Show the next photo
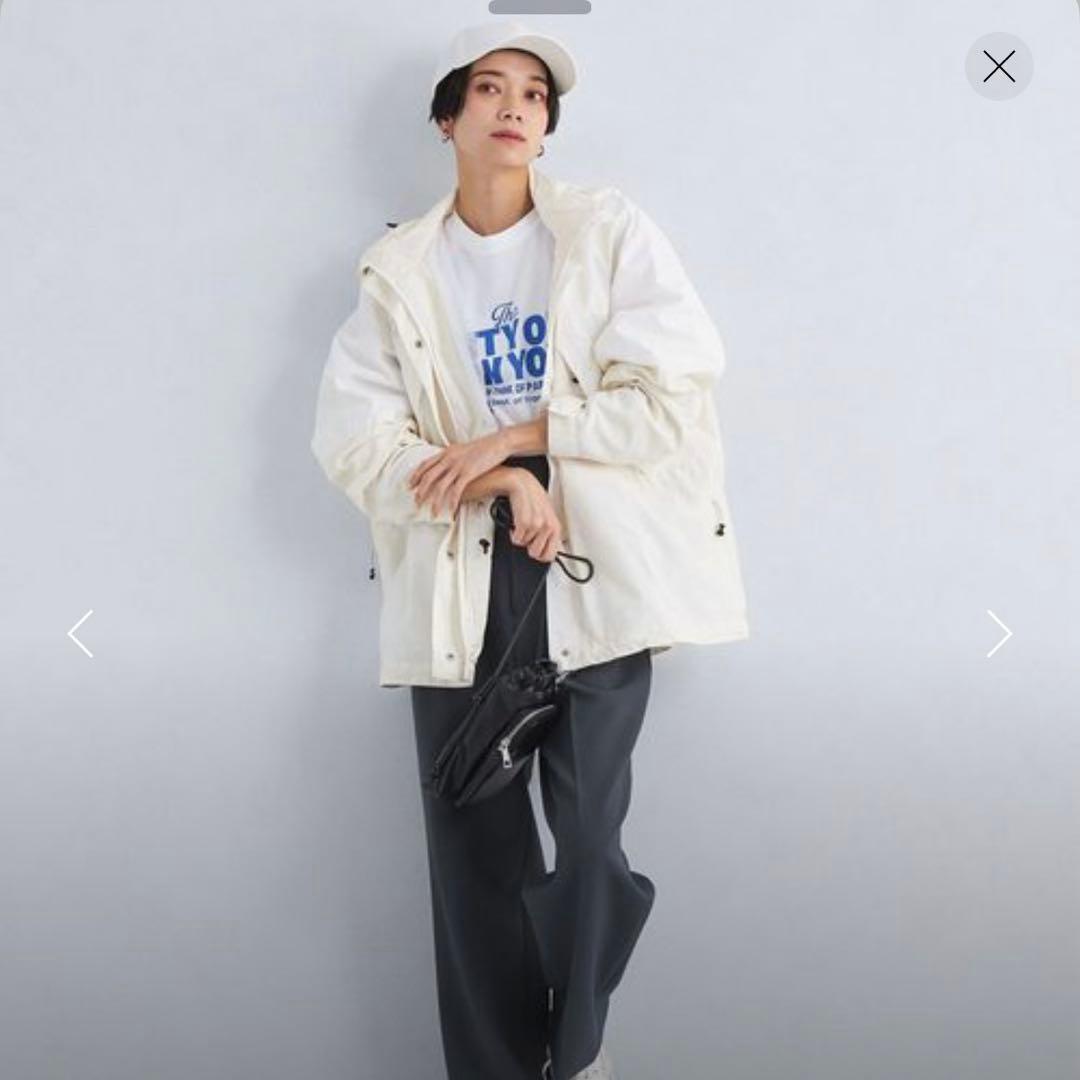This screenshot has width=1080, height=1080. pos(998,634)
